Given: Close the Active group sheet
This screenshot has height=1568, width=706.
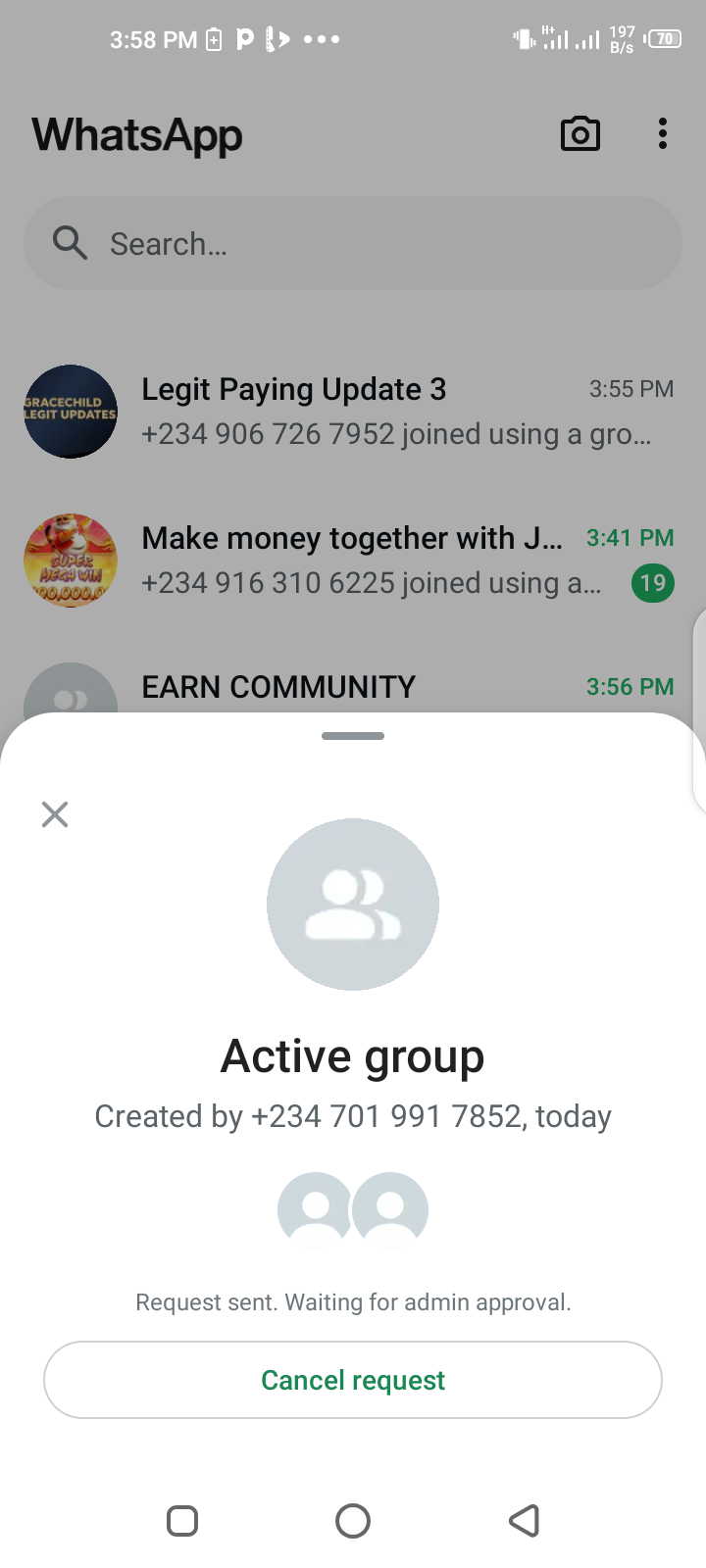Looking at the screenshot, I should point(55,814).
